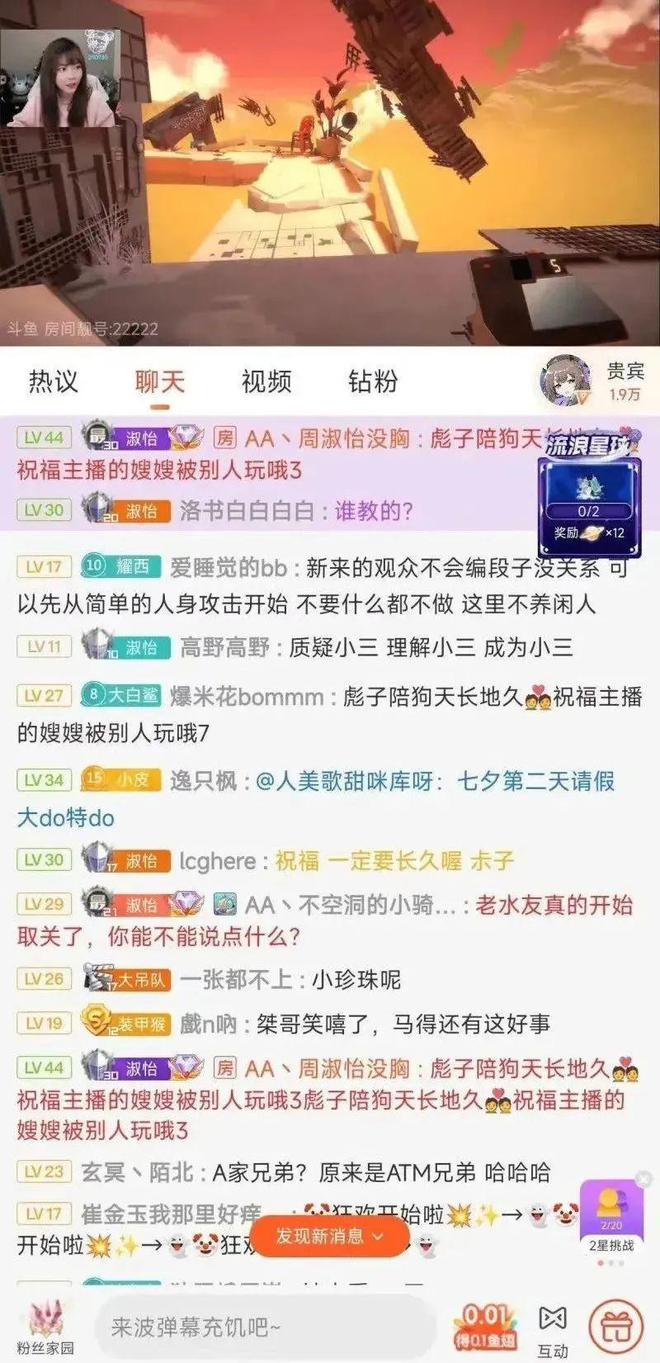This screenshot has width=660, height=1363.
Task: Switch to the 热议 tab
Action: coord(53,381)
